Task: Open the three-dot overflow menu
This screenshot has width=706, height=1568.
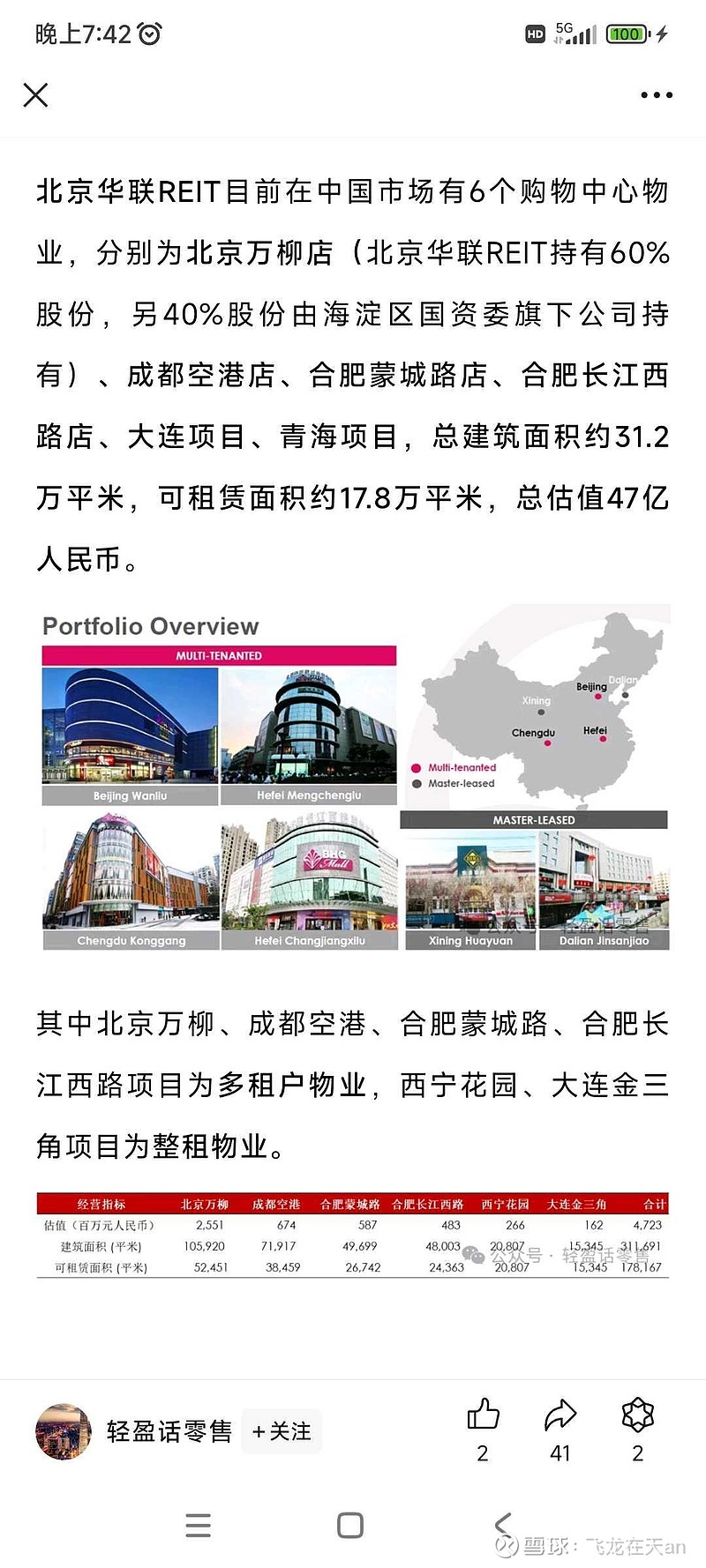Action: [657, 94]
